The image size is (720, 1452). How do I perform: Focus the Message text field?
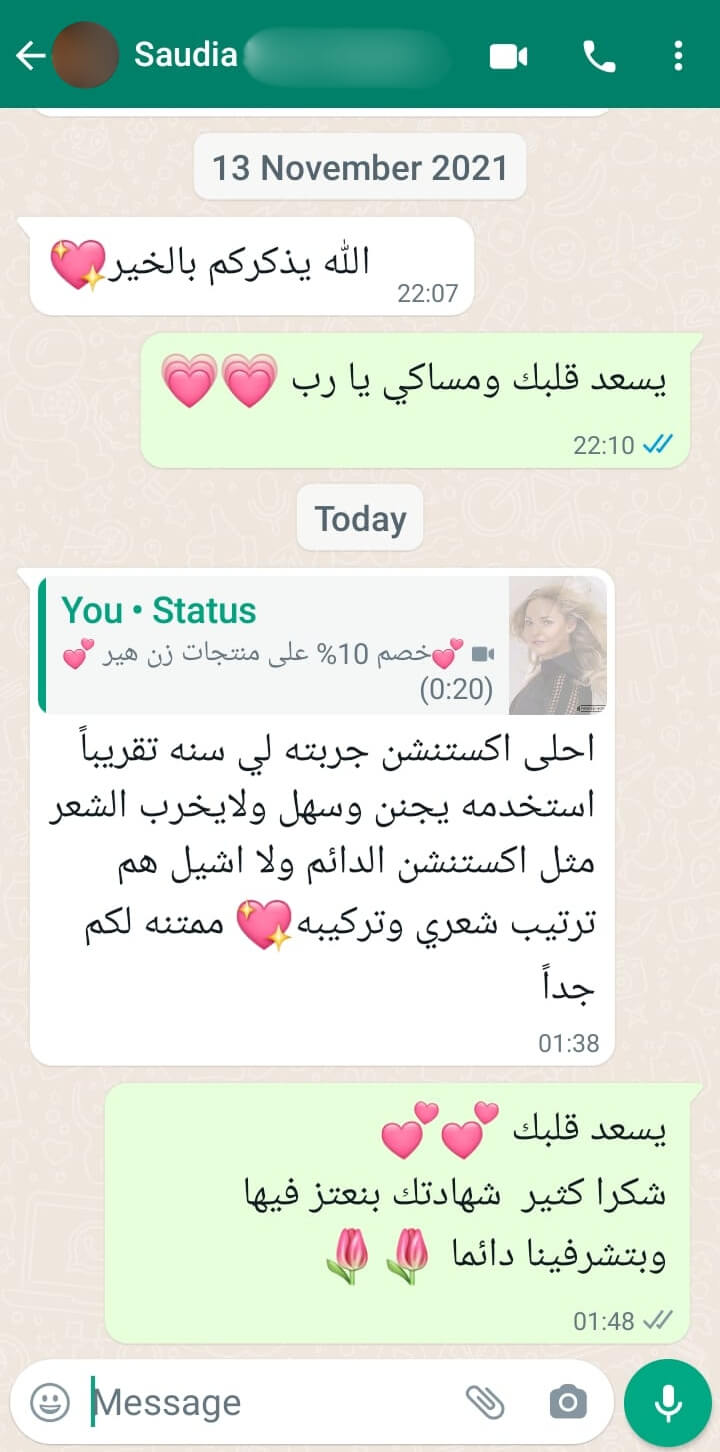(x=270, y=1402)
